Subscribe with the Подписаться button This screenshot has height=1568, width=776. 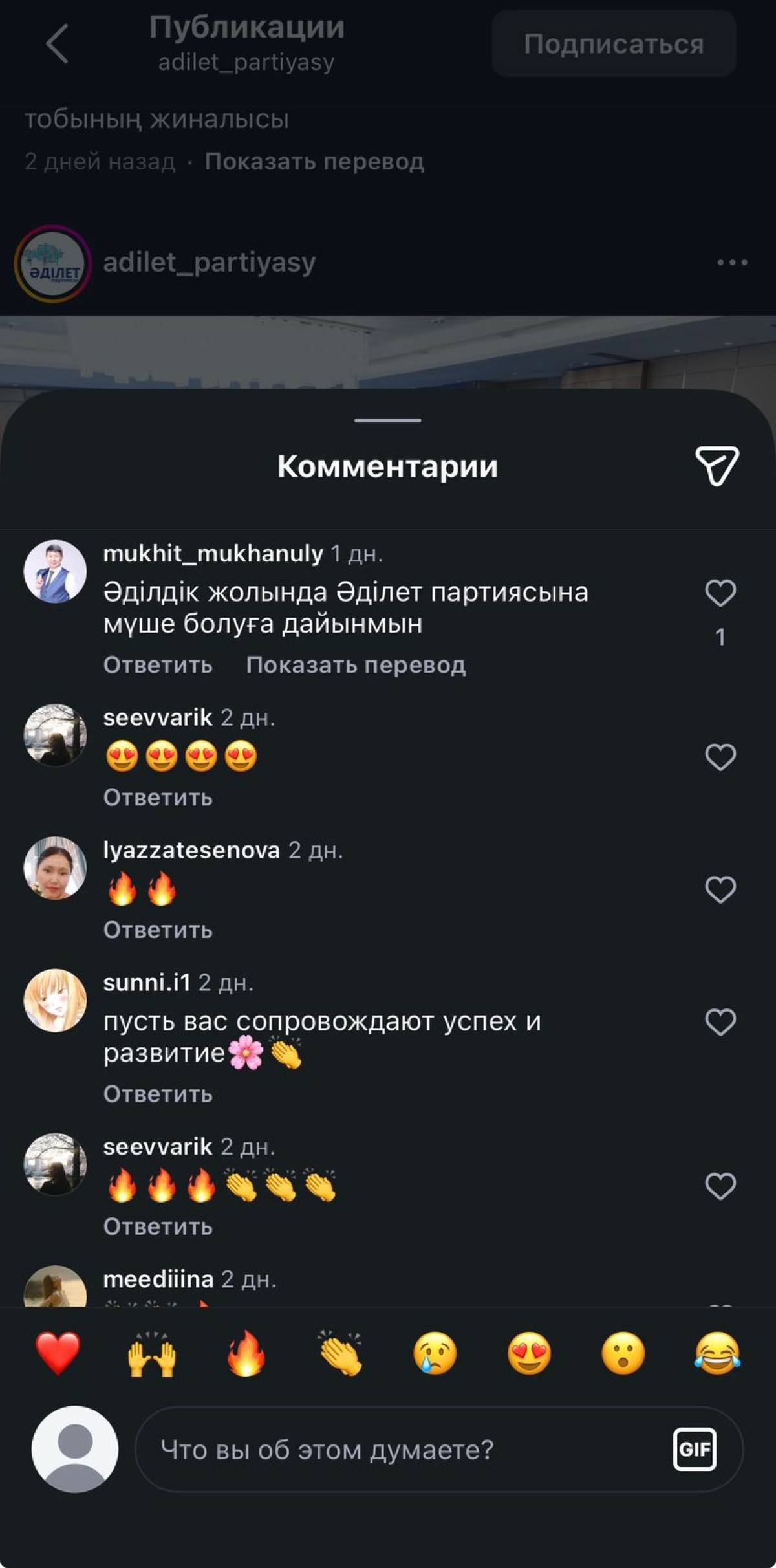pos(614,44)
